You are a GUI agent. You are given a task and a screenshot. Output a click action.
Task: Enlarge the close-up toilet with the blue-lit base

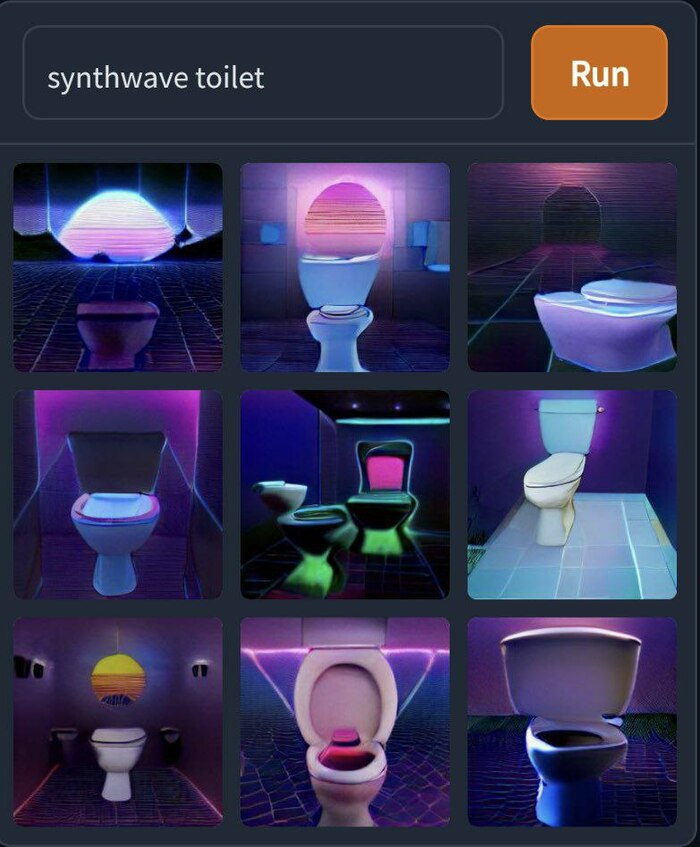point(572,721)
